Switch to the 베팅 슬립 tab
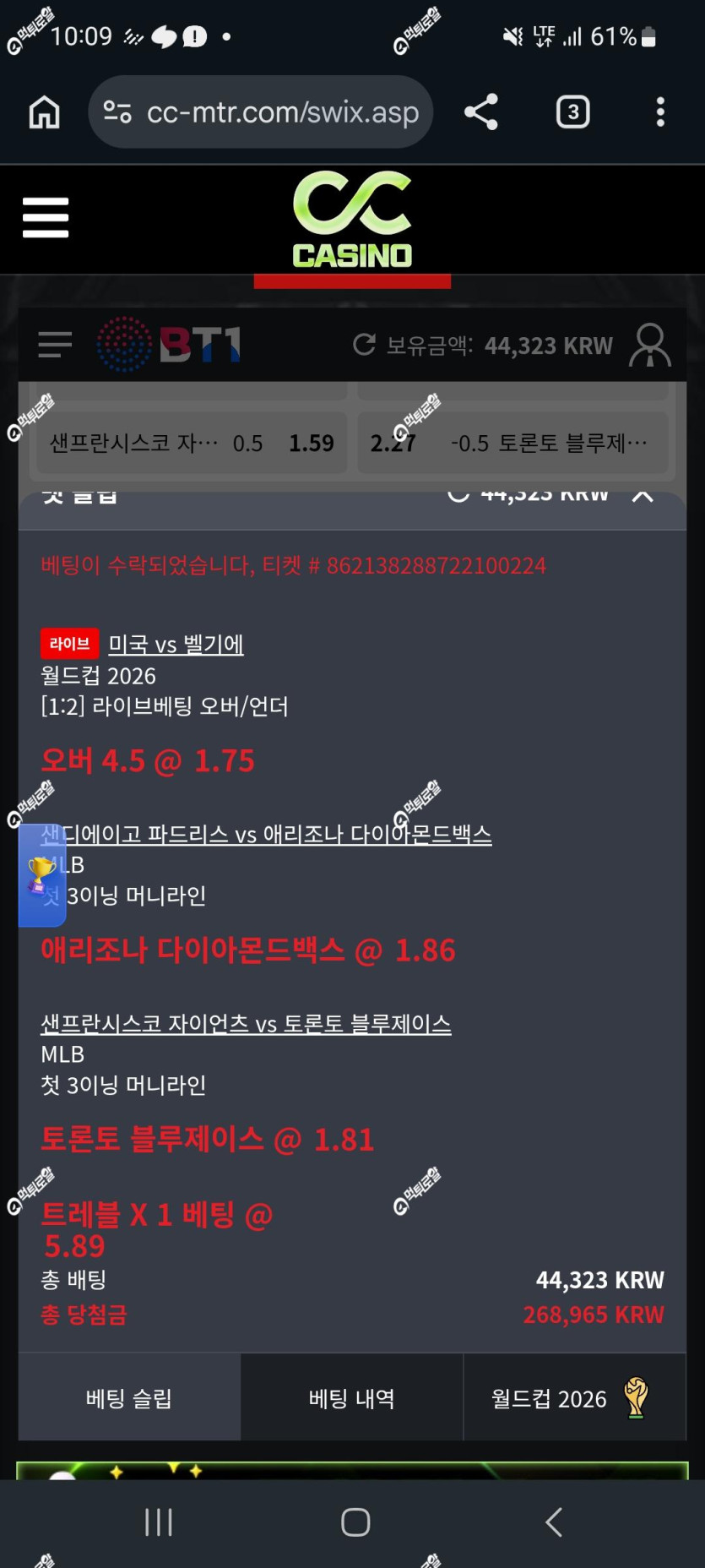 point(129,1398)
